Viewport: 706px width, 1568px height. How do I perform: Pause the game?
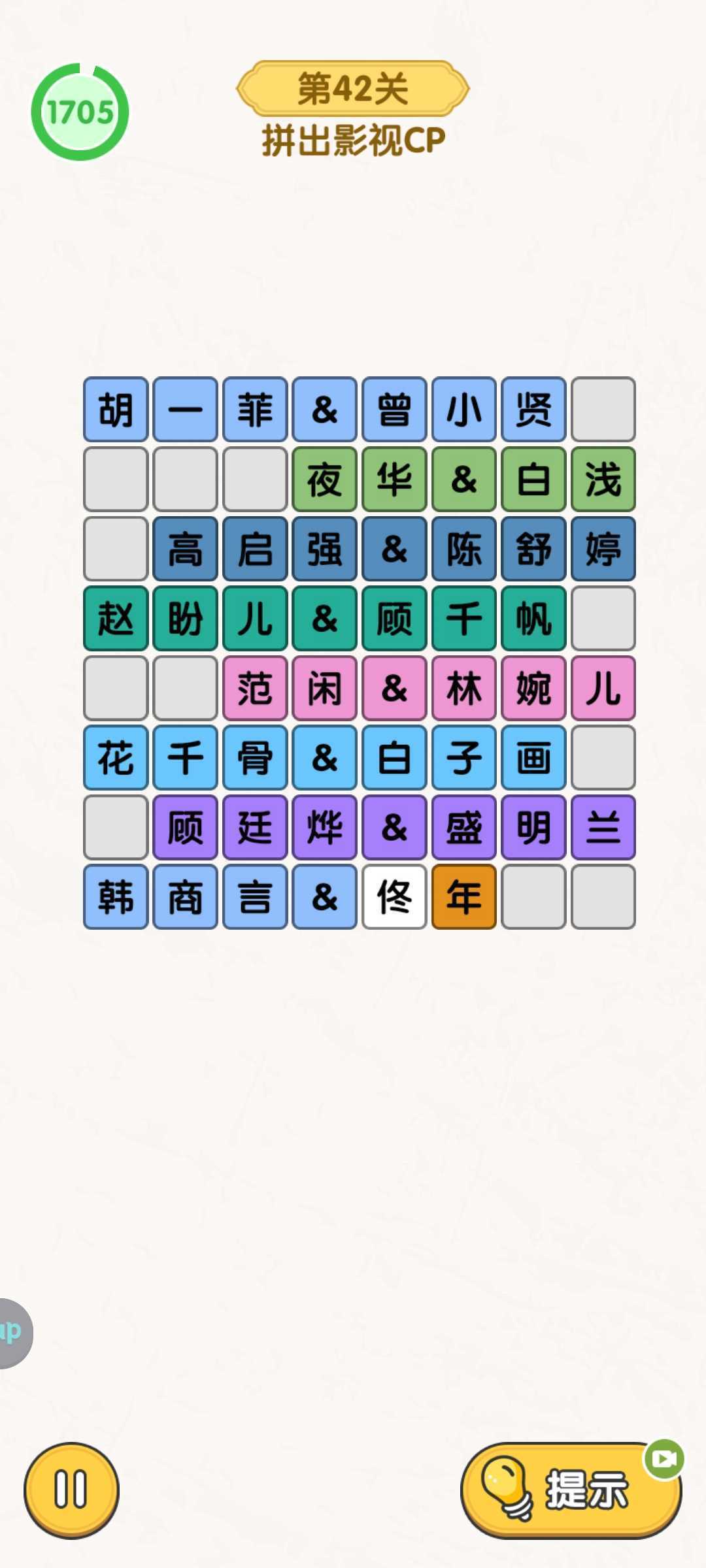[x=71, y=1490]
